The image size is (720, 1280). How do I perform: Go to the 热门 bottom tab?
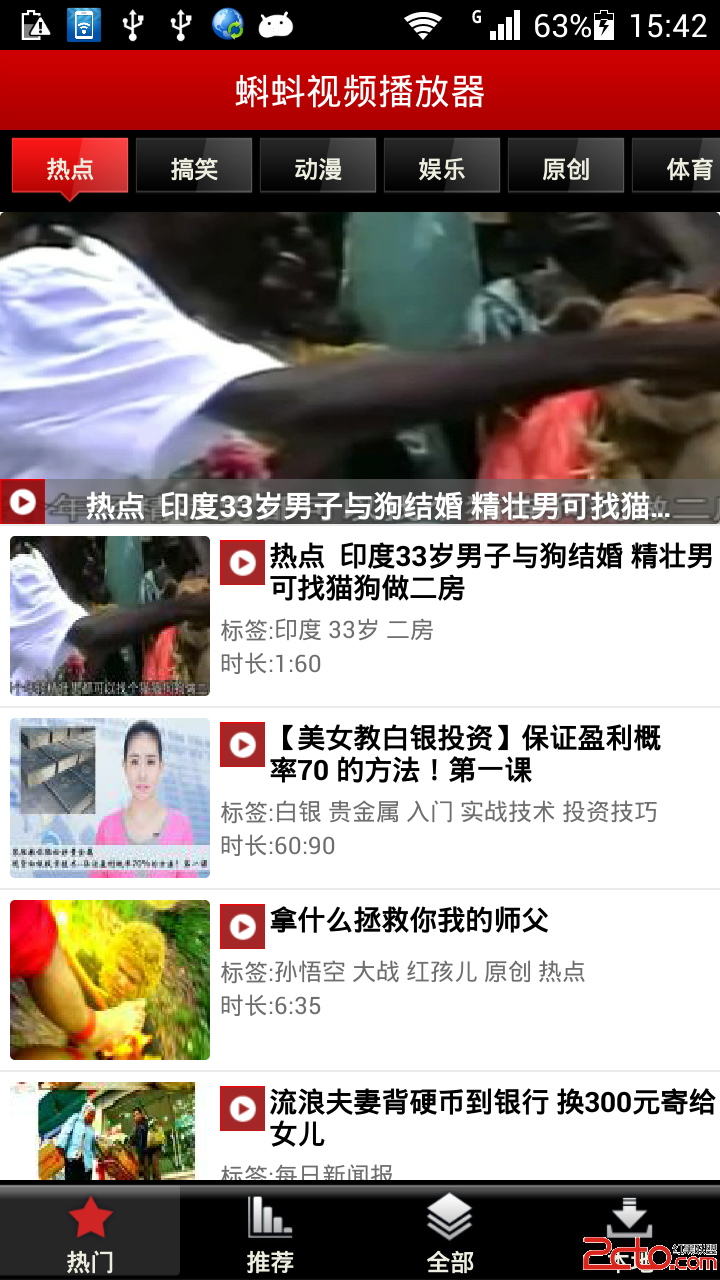point(90,1234)
